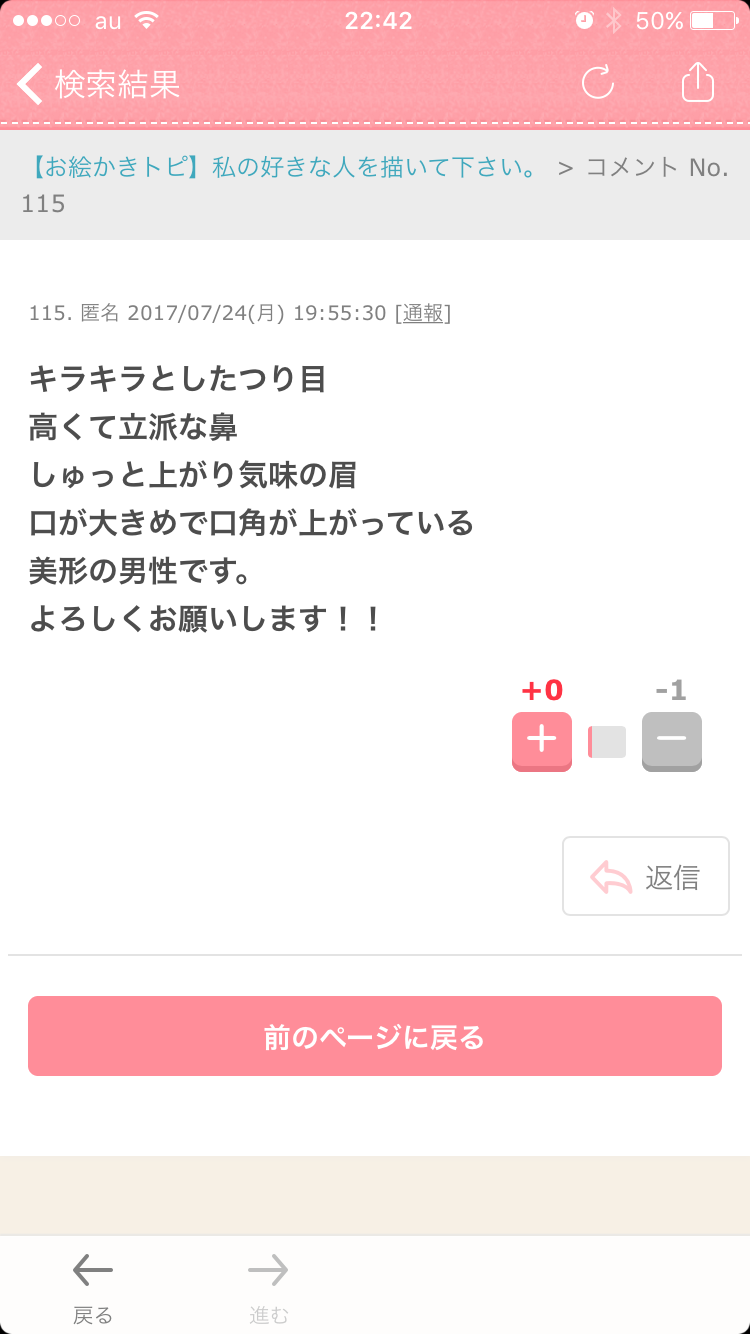The width and height of the screenshot is (750, 1334).
Task: Reply using the 返信 button
Action: tap(645, 877)
